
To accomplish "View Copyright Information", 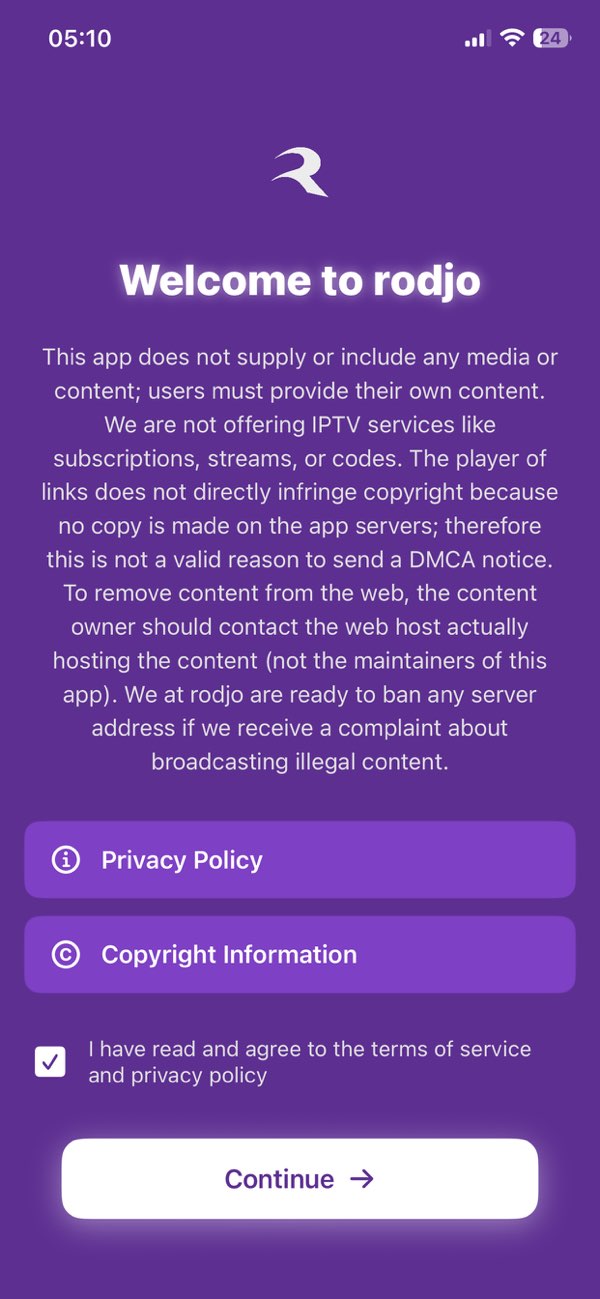I will (x=299, y=955).
